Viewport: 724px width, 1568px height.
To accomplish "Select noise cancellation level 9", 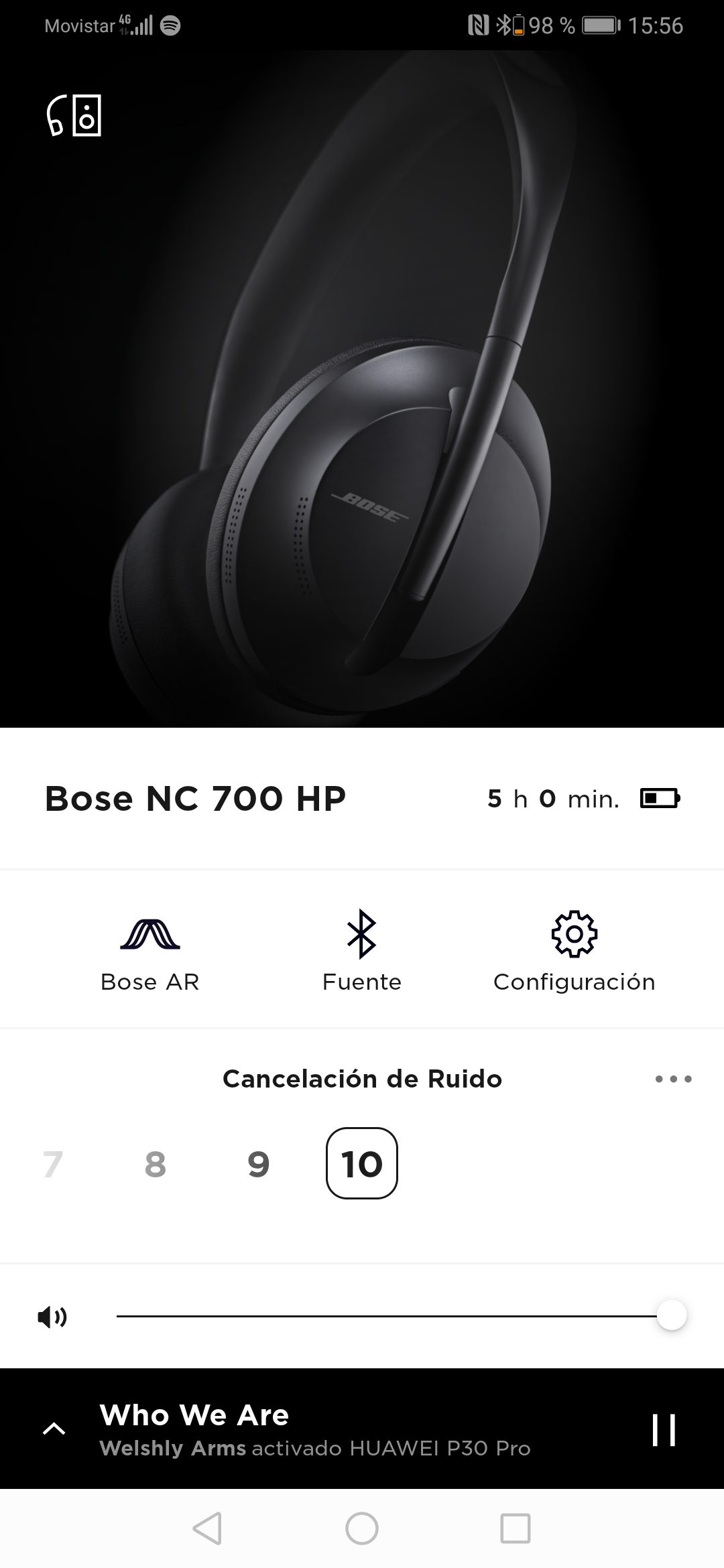I will point(259,1164).
